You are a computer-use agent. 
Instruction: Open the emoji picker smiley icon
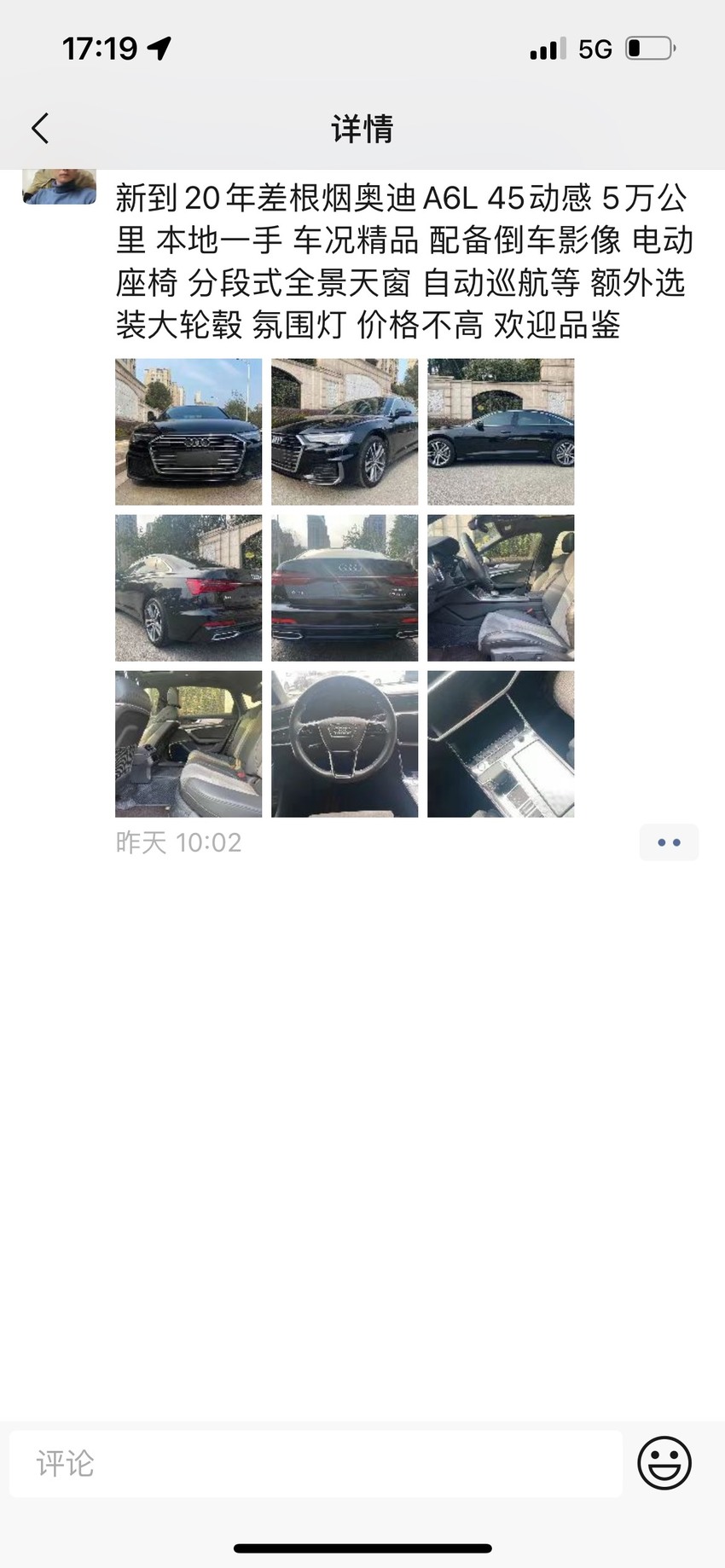tap(664, 1463)
